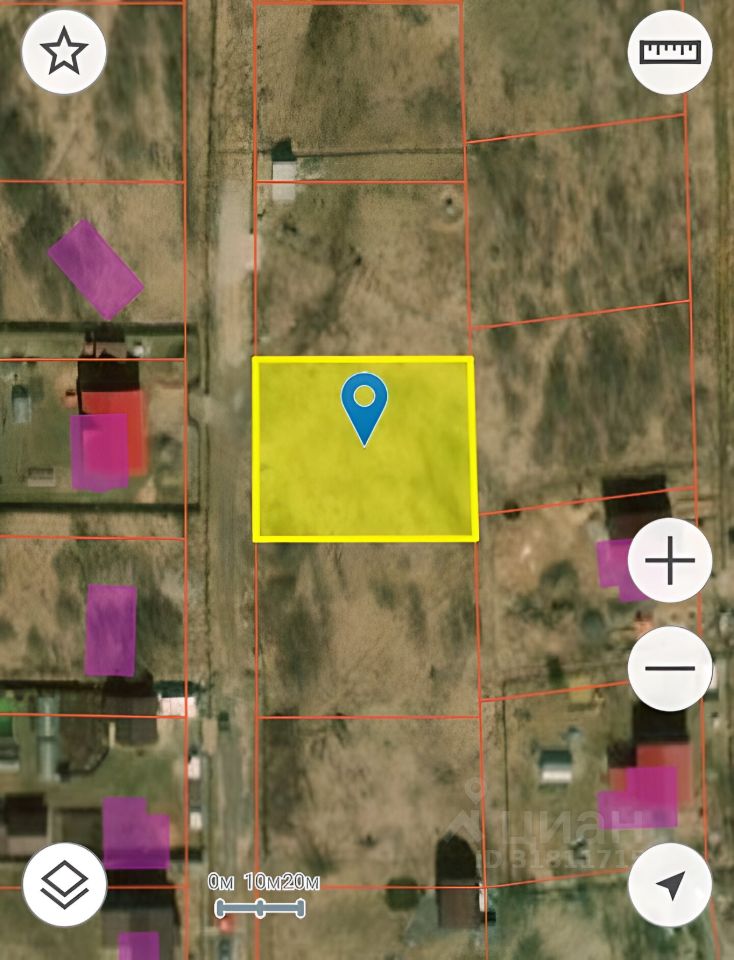This screenshot has width=734, height=960.
Task: Zoom in with the plus button
Action: click(670, 561)
